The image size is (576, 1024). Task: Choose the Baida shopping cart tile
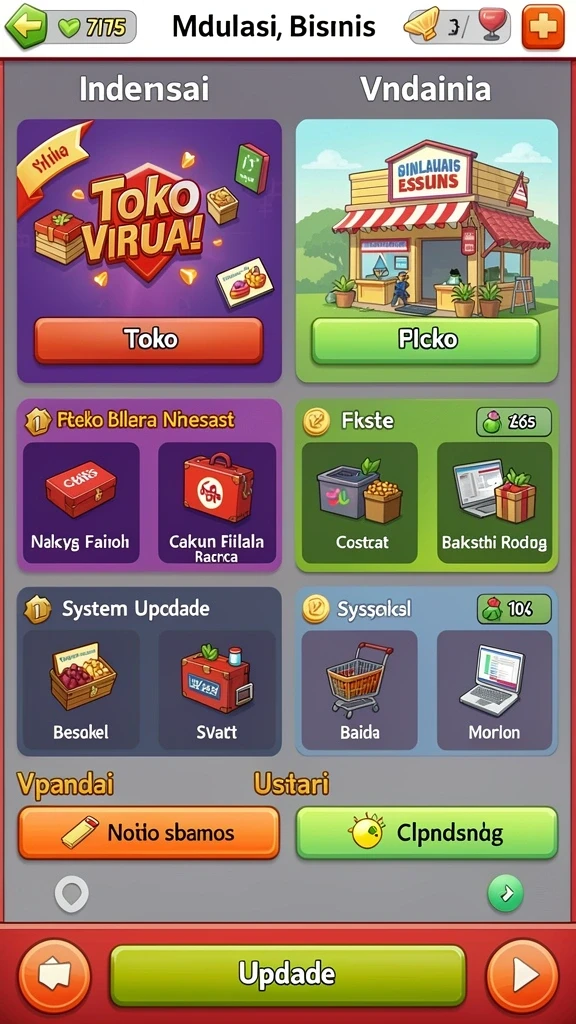[x=360, y=690]
